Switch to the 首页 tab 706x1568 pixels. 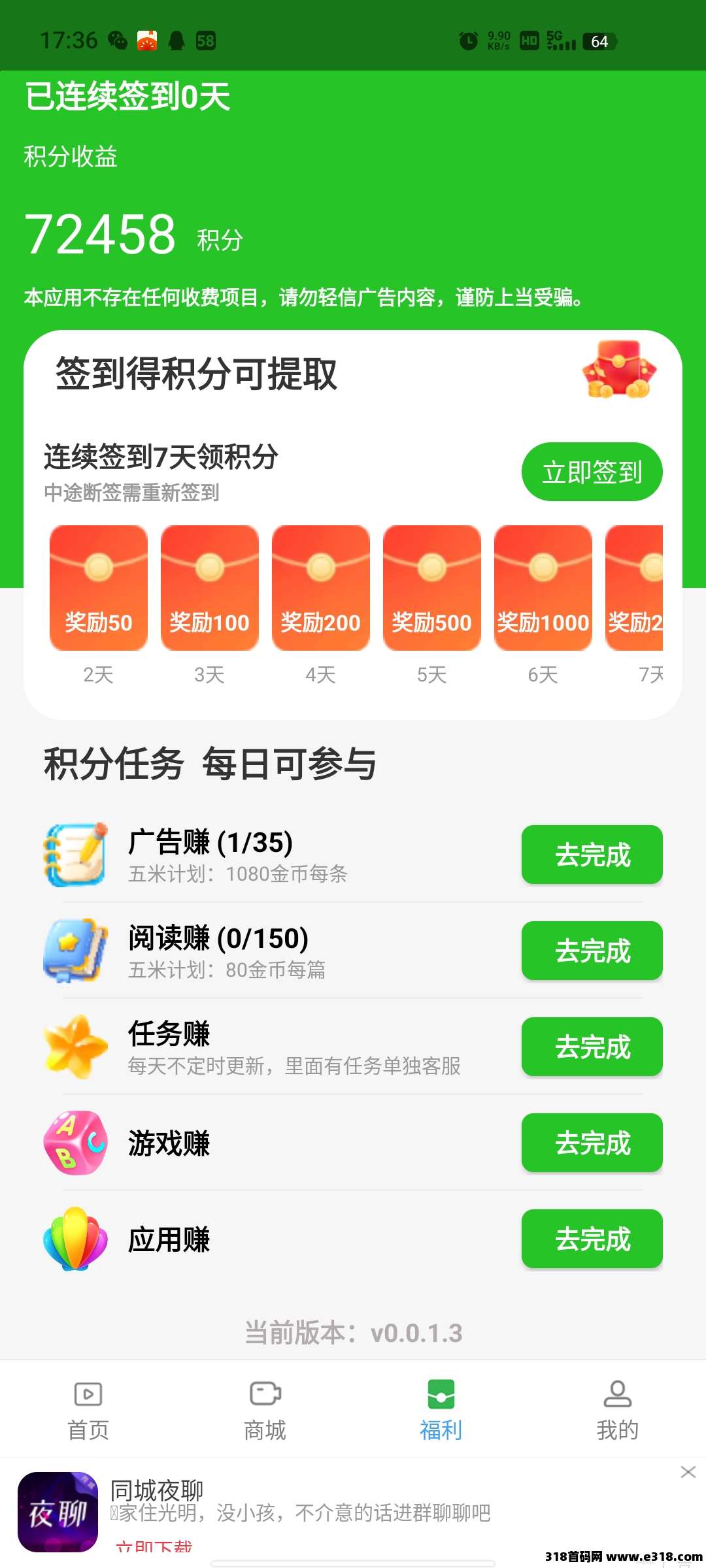coord(88,1410)
